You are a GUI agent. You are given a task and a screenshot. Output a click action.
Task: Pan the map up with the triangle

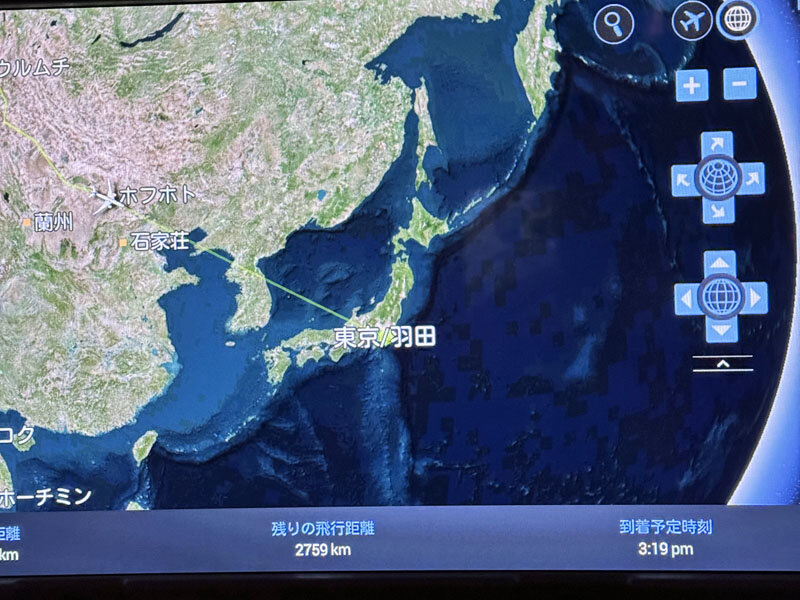720,265
